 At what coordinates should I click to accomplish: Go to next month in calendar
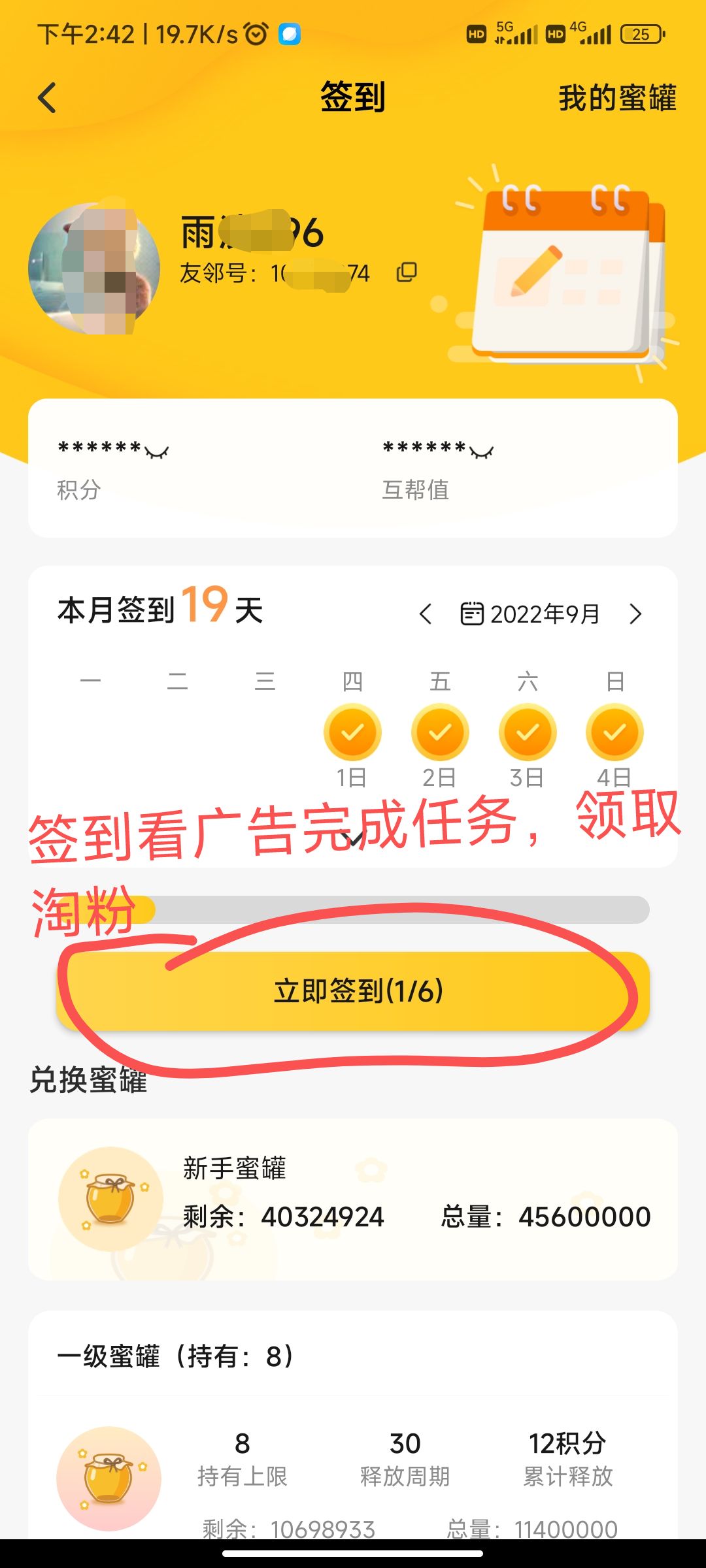(x=635, y=614)
